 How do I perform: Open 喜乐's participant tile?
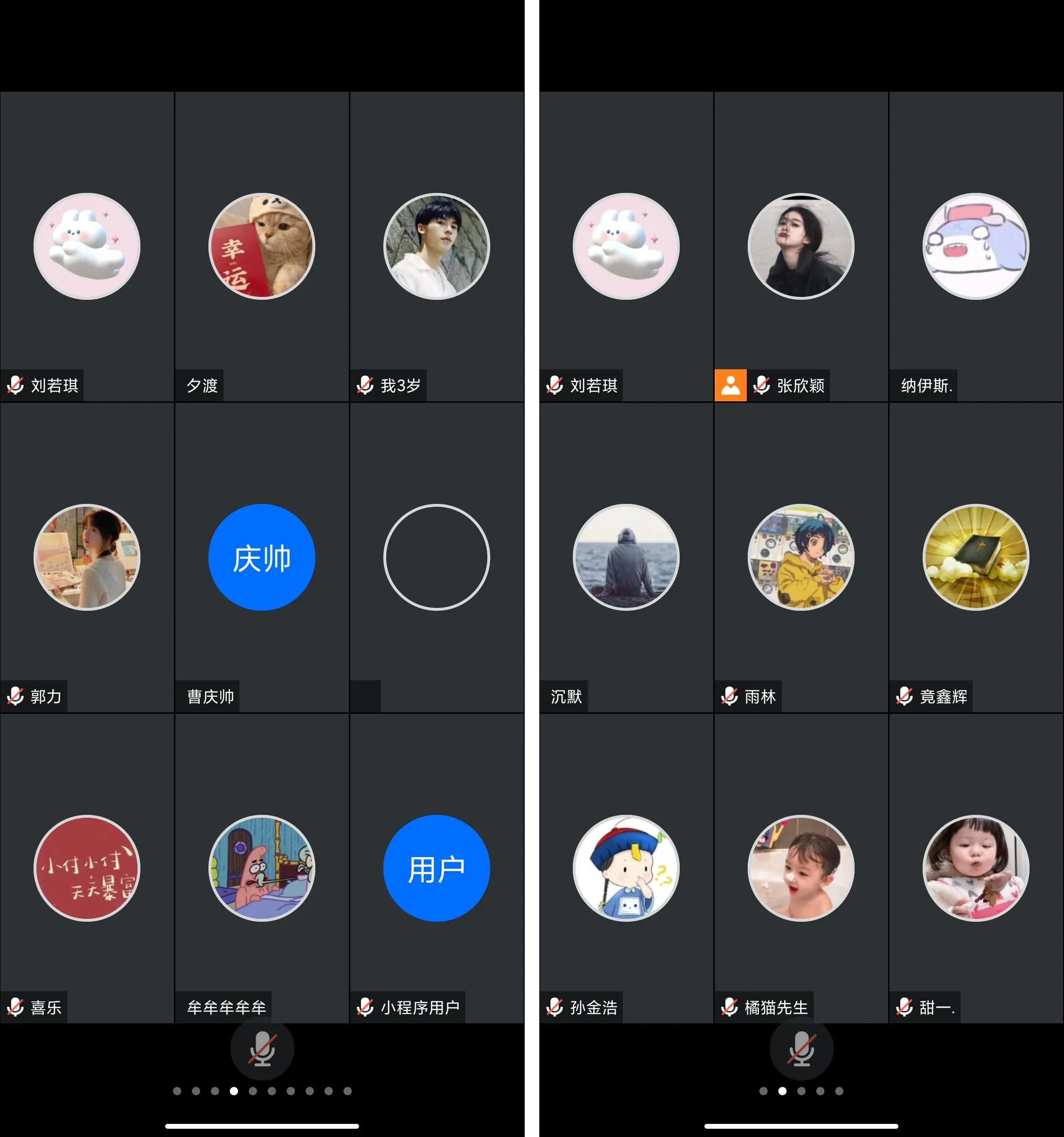[87, 868]
